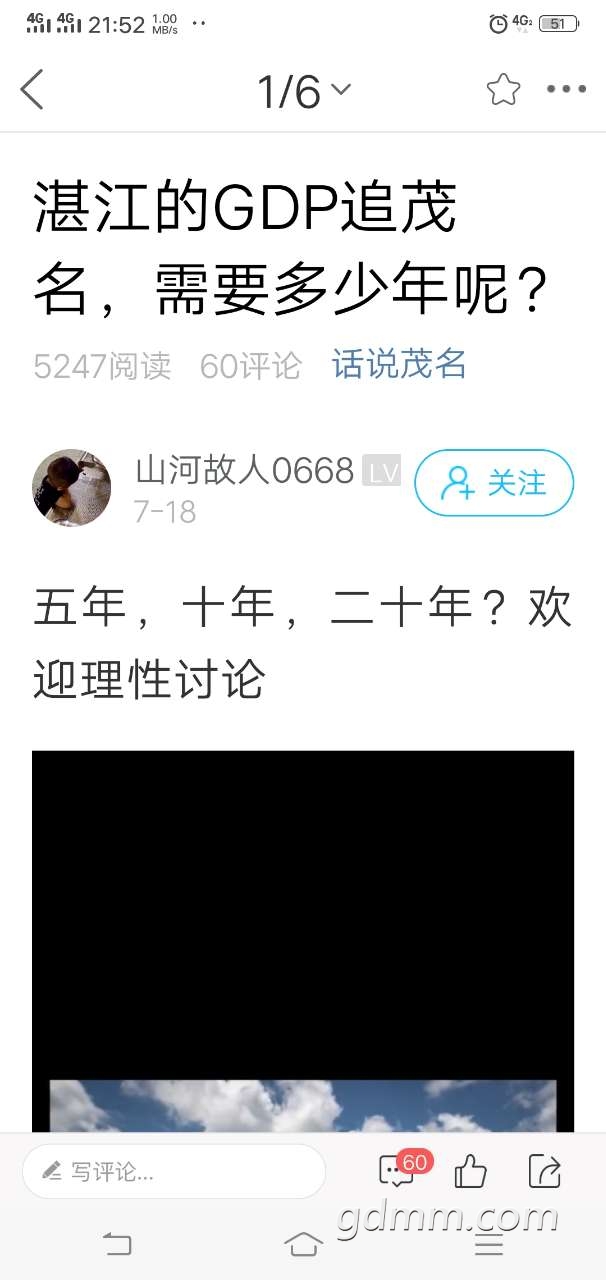Open the three-dot overflow menu

tap(566, 90)
